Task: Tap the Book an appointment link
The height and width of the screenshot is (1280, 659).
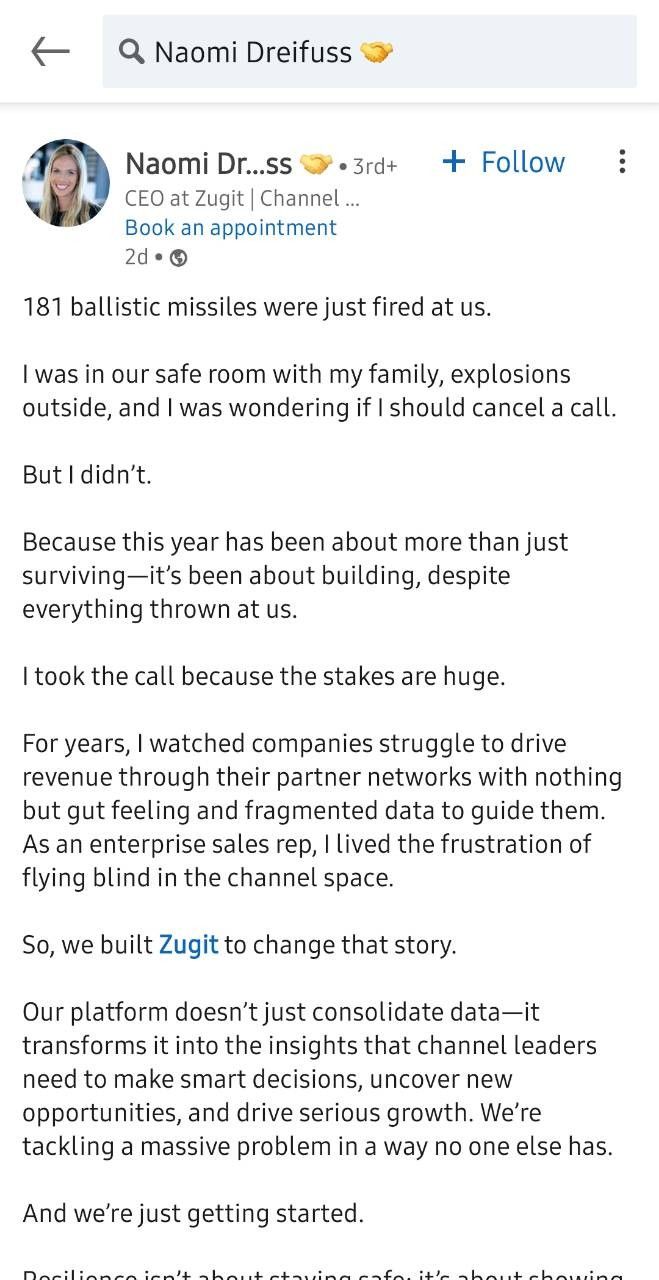Action: [x=230, y=227]
